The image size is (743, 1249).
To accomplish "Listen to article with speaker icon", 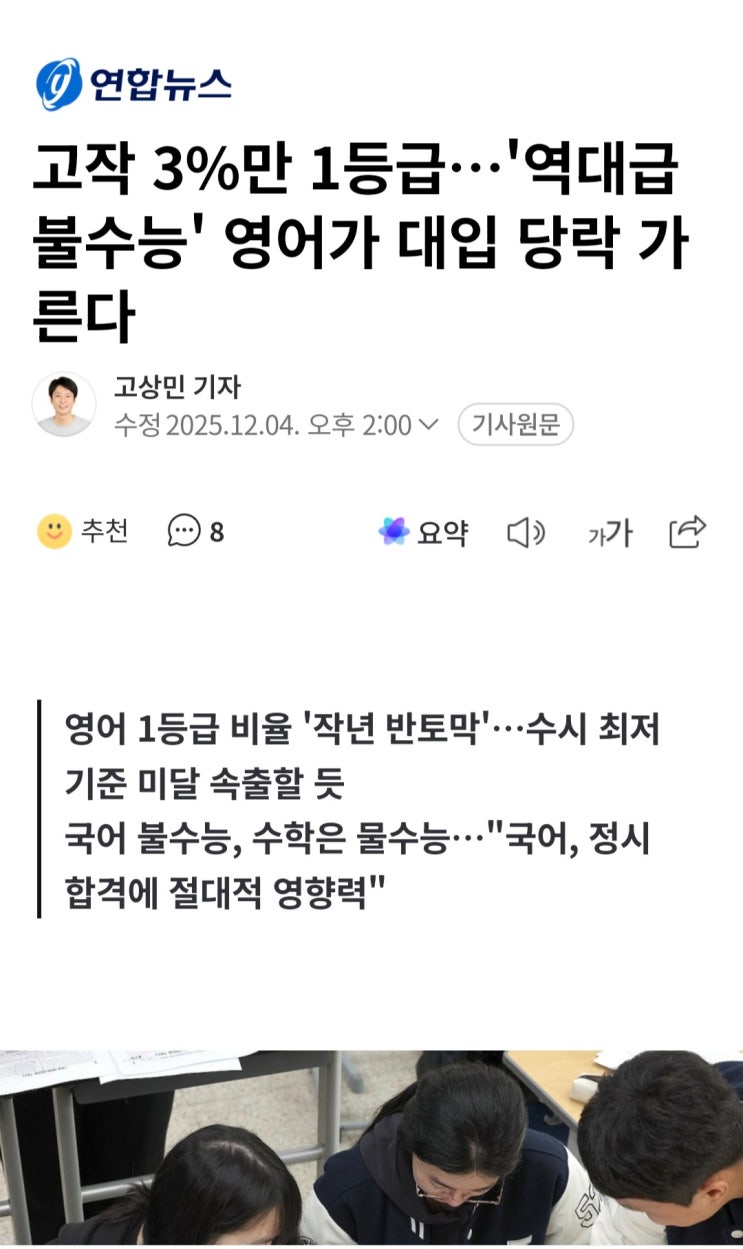I will point(525,533).
